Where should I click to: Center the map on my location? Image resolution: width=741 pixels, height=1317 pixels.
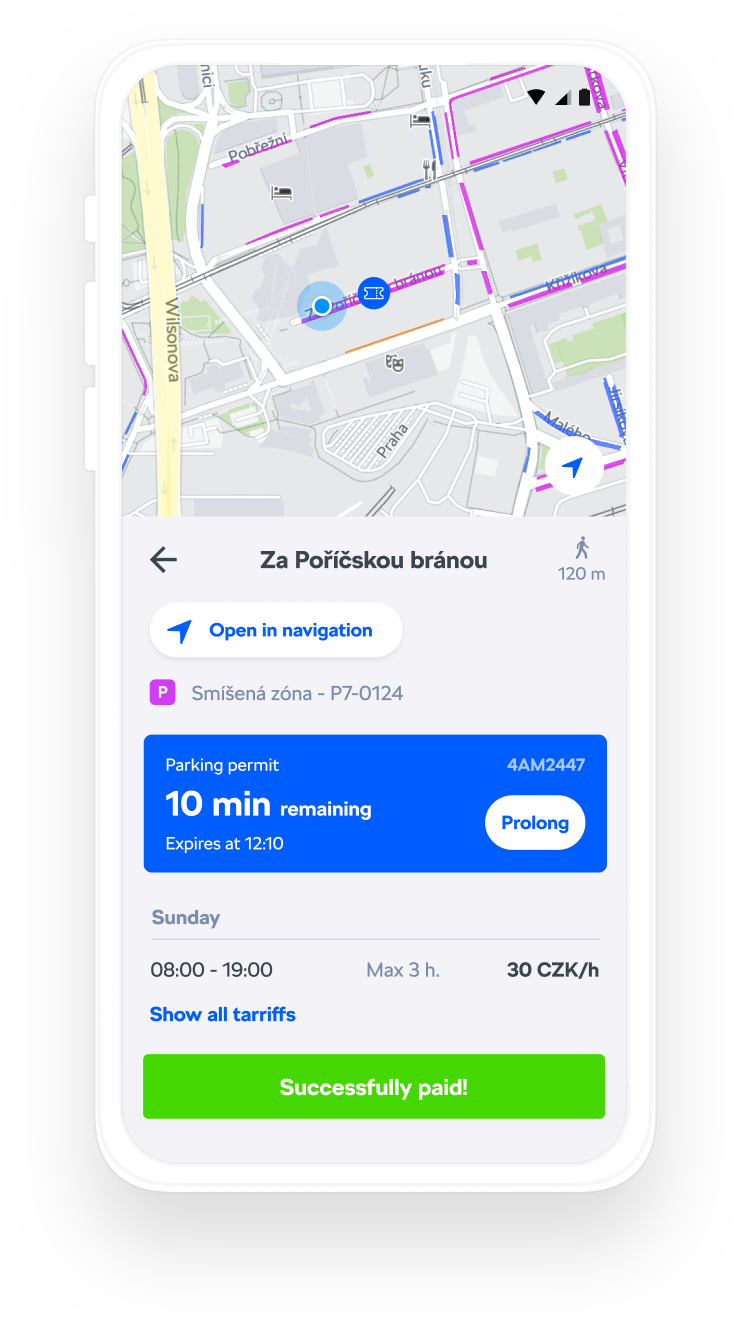click(x=573, y=467)
